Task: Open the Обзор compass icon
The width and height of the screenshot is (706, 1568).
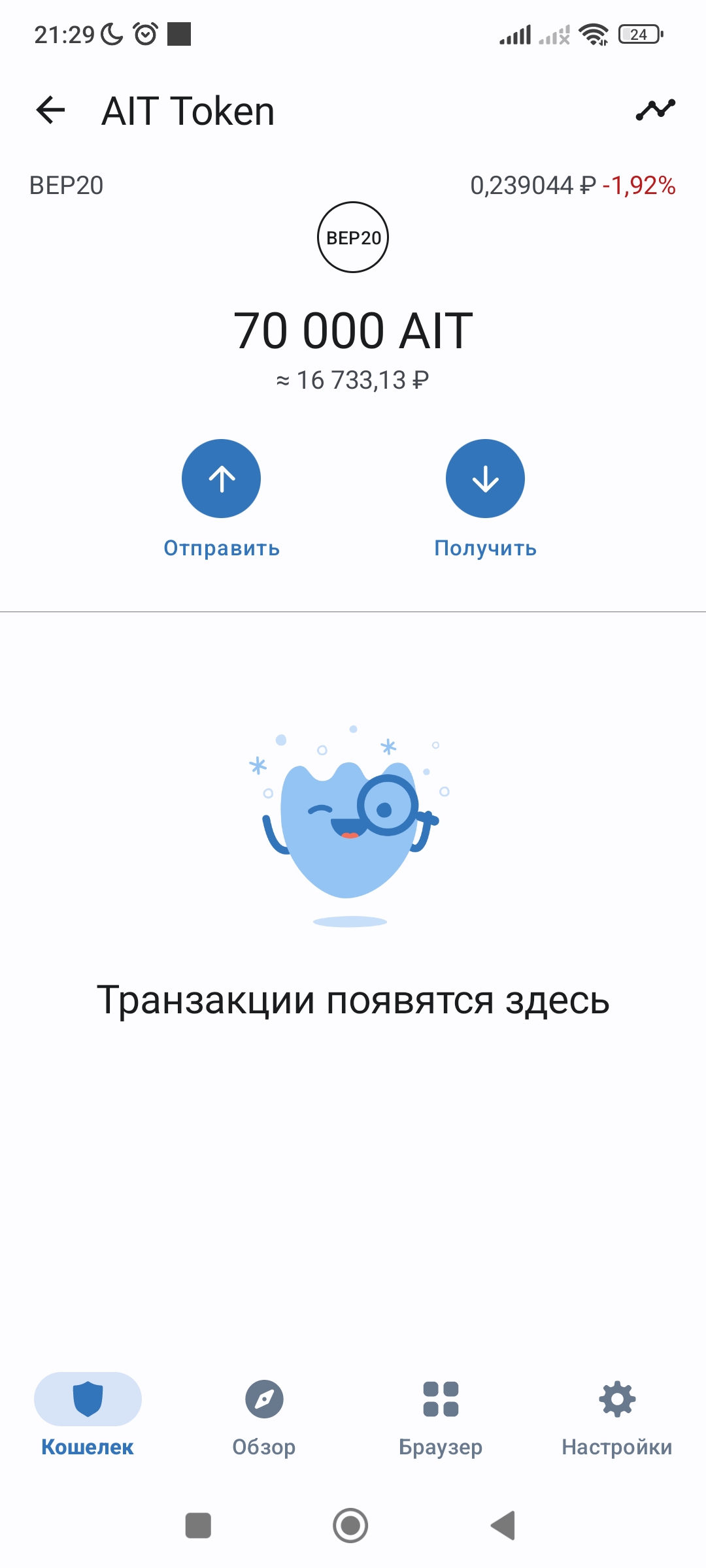Action: tap(263, 1399)
